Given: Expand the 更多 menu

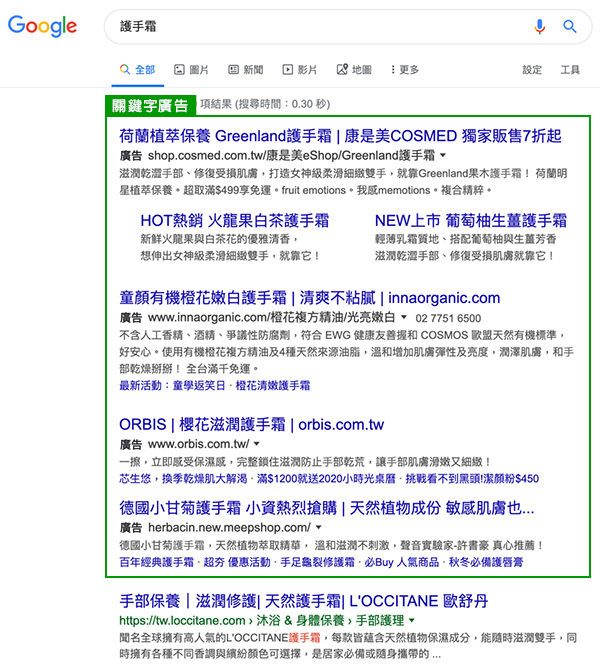Looking at the screenshot, I should (x=403, y=70).
